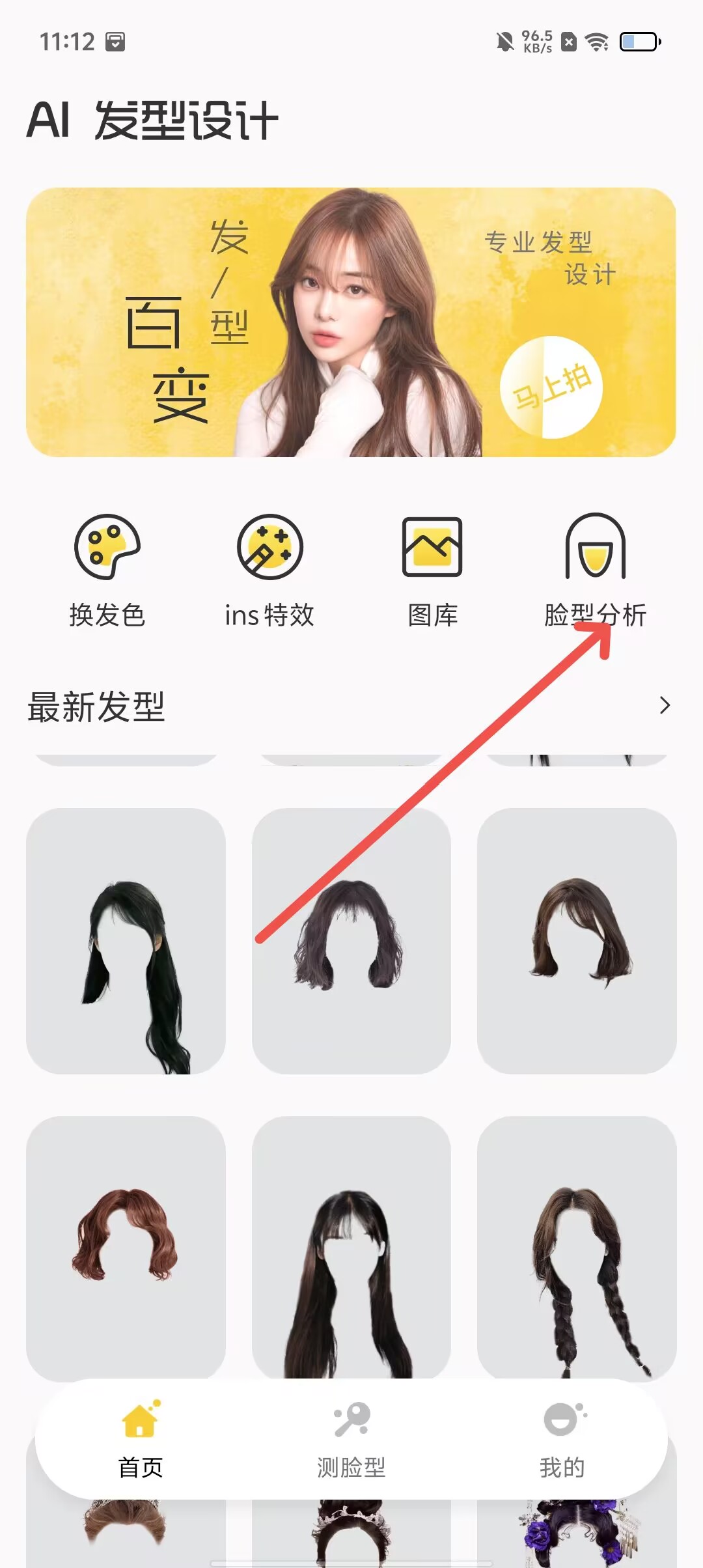
Task: Go to the 首页 home tab
Action: [x=141, y=1440]
